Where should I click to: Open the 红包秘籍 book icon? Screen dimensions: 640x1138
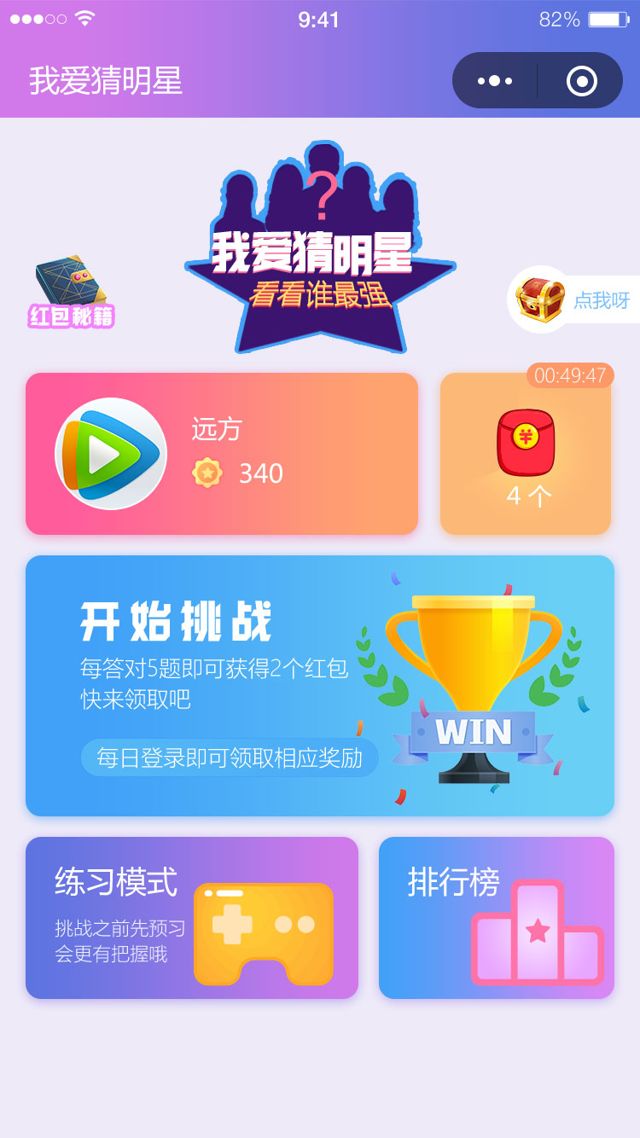point(70,293)
